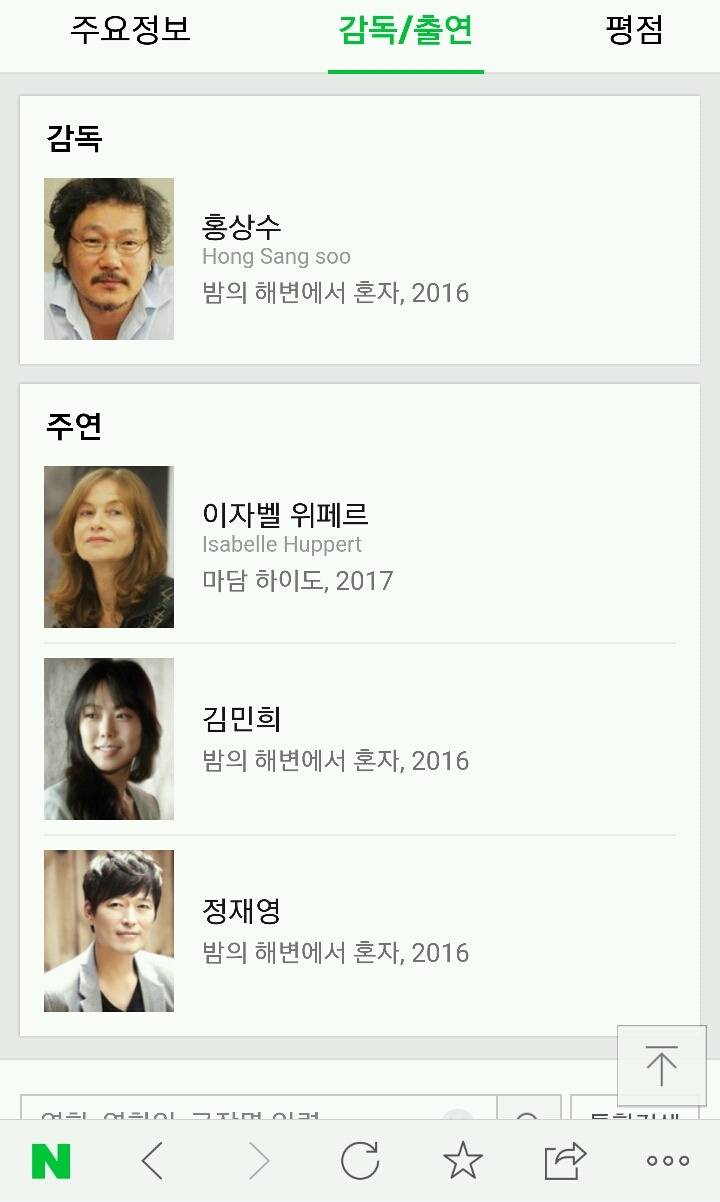This screenshot has width=720, height=1202.
Task: Bookmark this page with the star
Action: [462, 1161]
